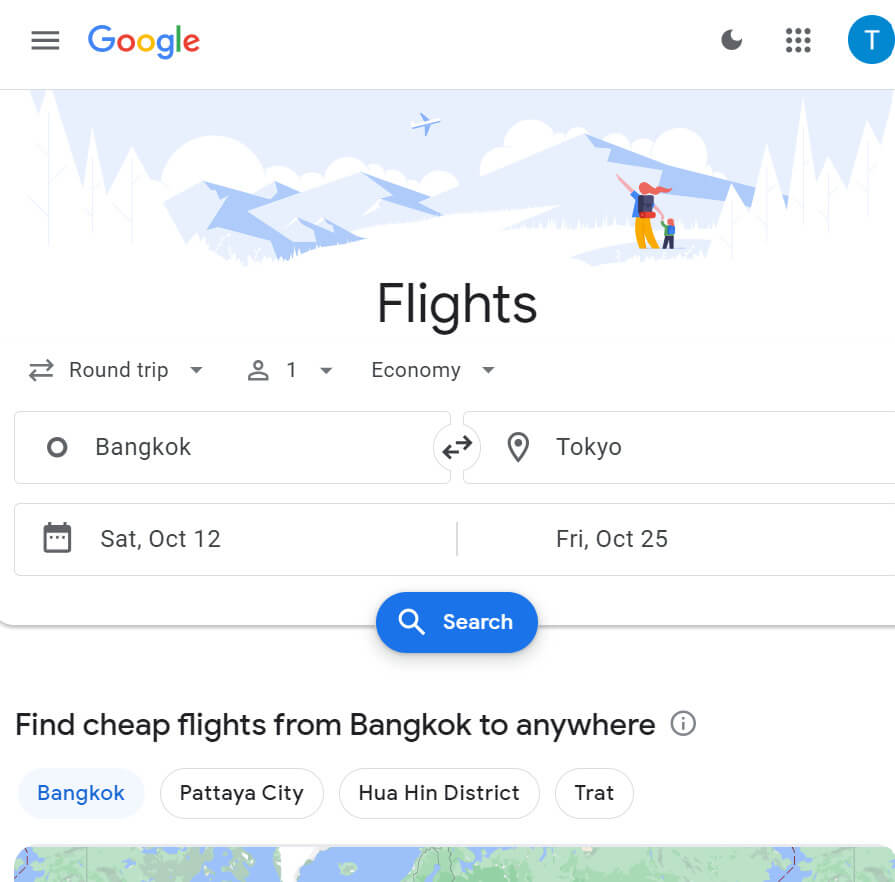Select the Pattaya City chip

pos(241,793)
